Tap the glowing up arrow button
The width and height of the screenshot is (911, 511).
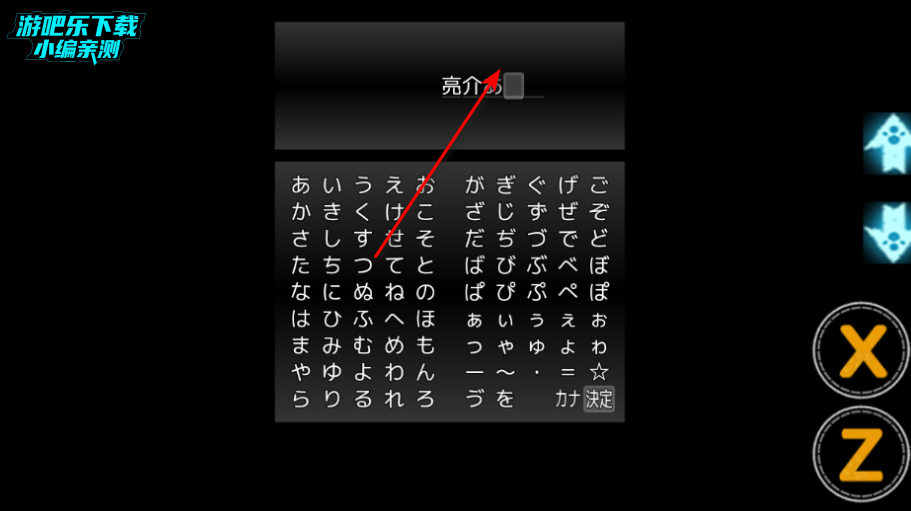point(887,143)
